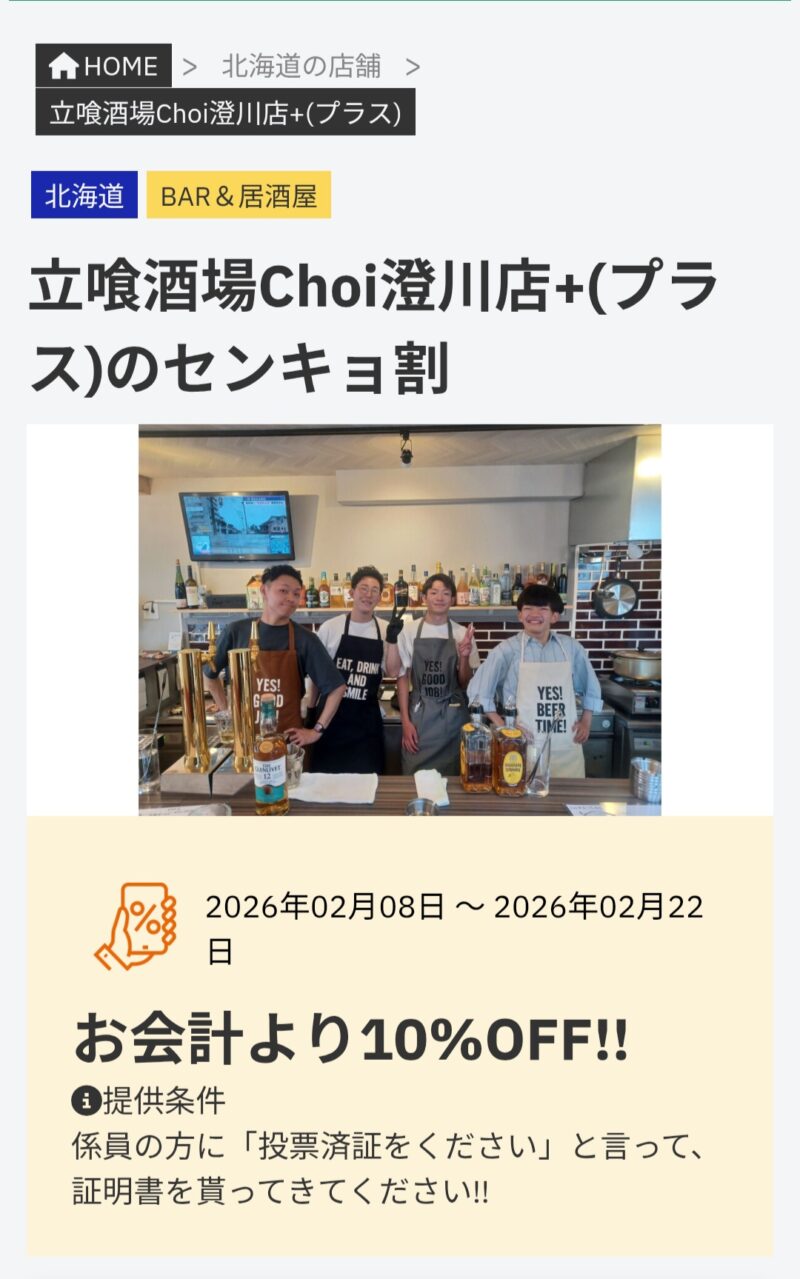Open the 北海道の店舗 breadcrumb link

coord(301,66)
